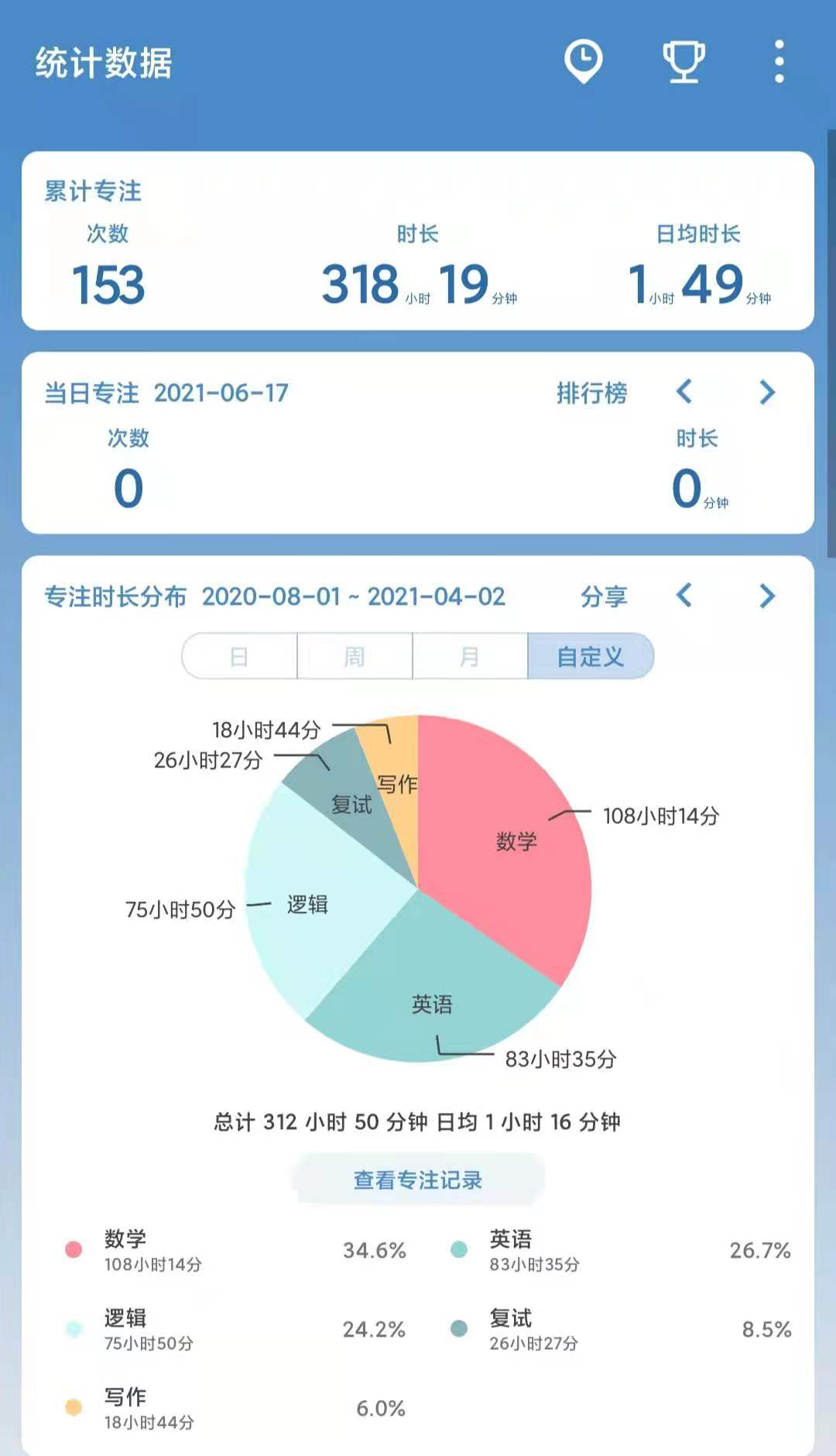
Task: Change the 2020-08-01 ~ 2021-04-02 date range
Action: 353,596
